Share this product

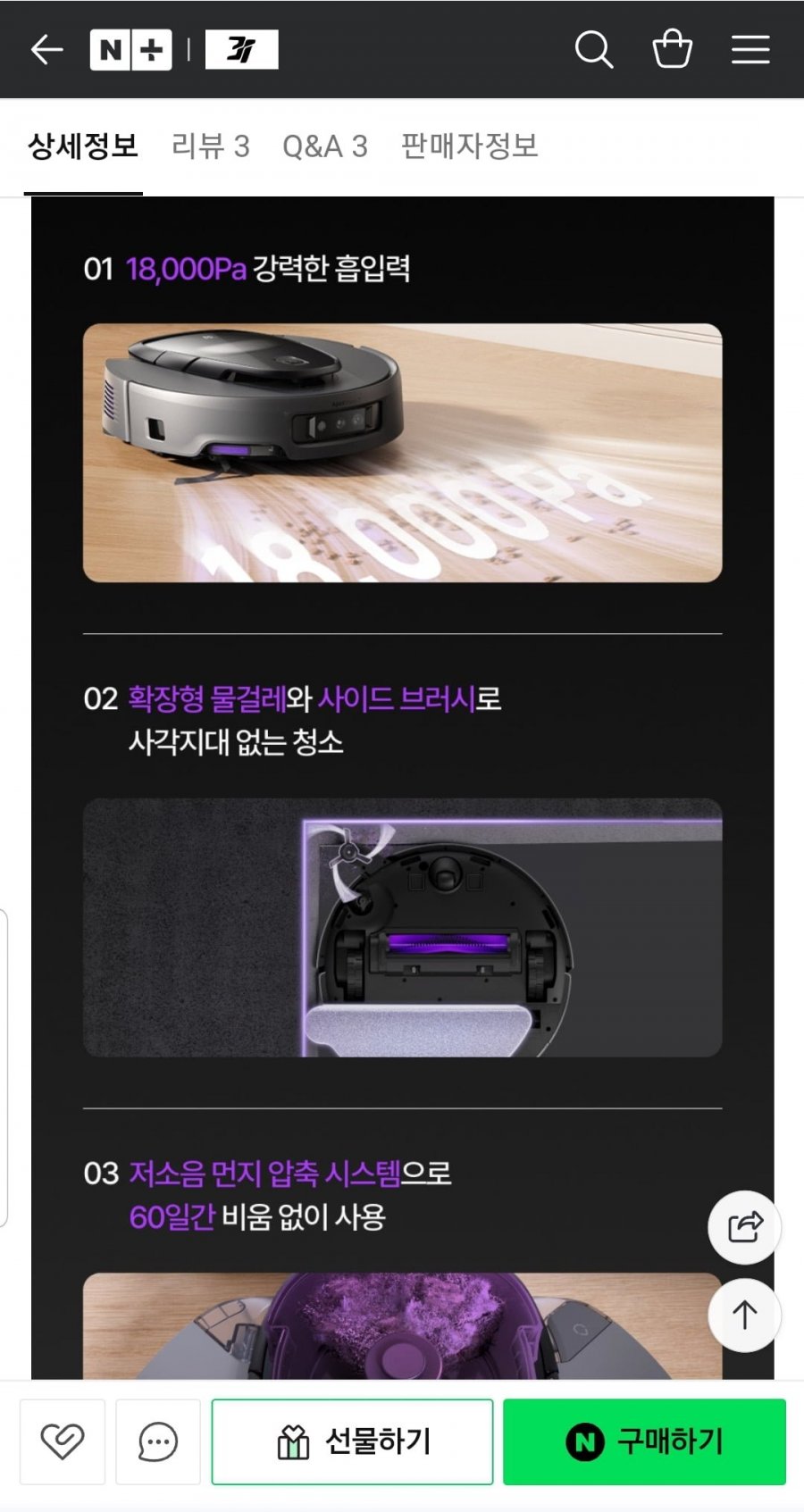click(745, 1227)
